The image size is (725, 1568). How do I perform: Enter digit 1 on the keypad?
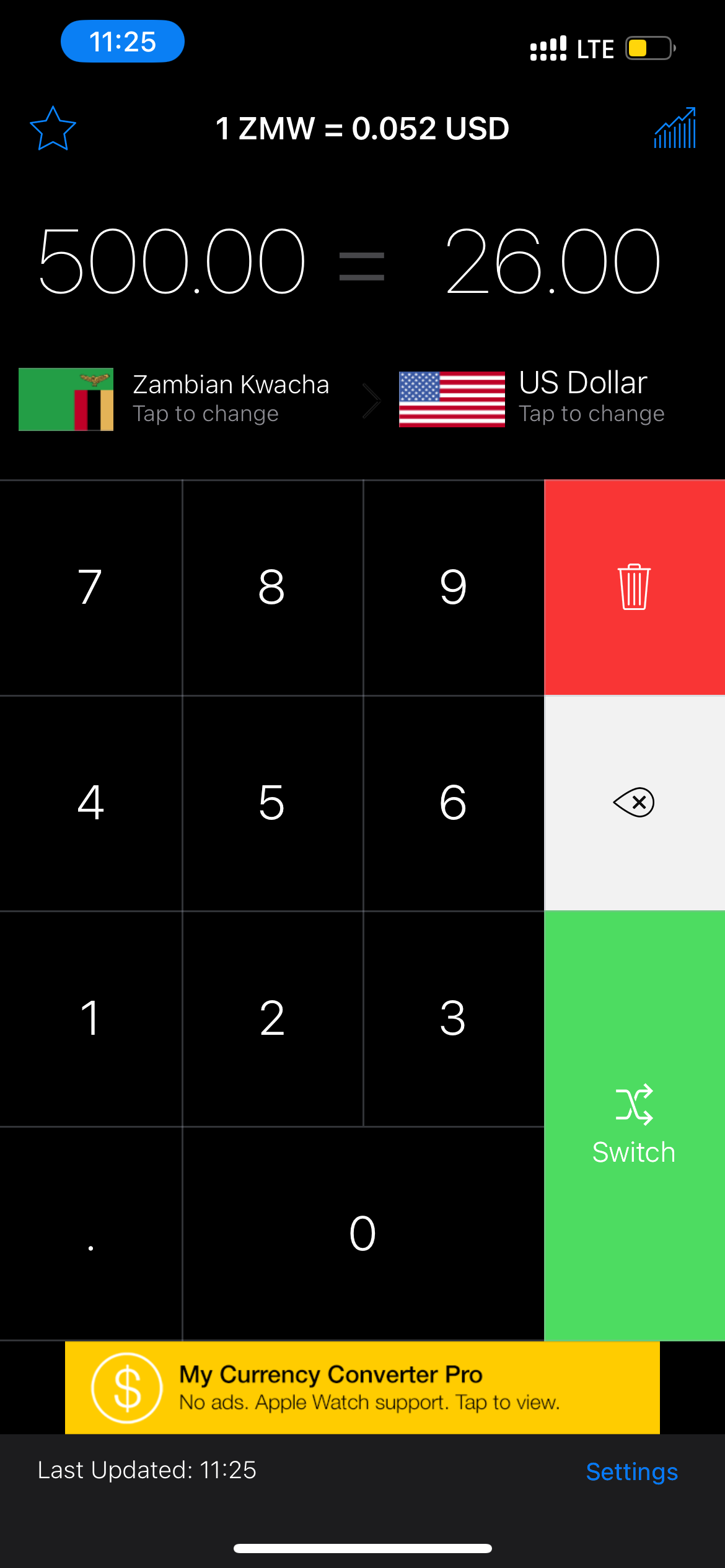(90, 1018)
